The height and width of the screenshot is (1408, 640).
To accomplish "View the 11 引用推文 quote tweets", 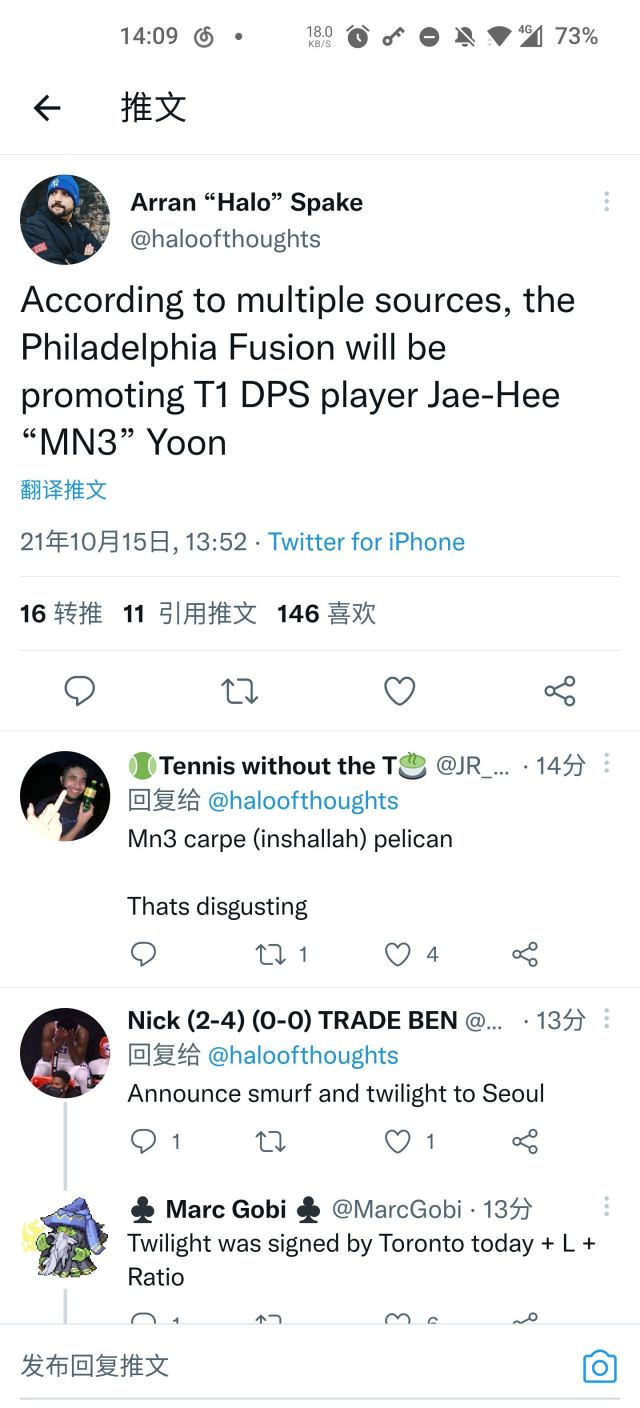I will tap(190, 613).
